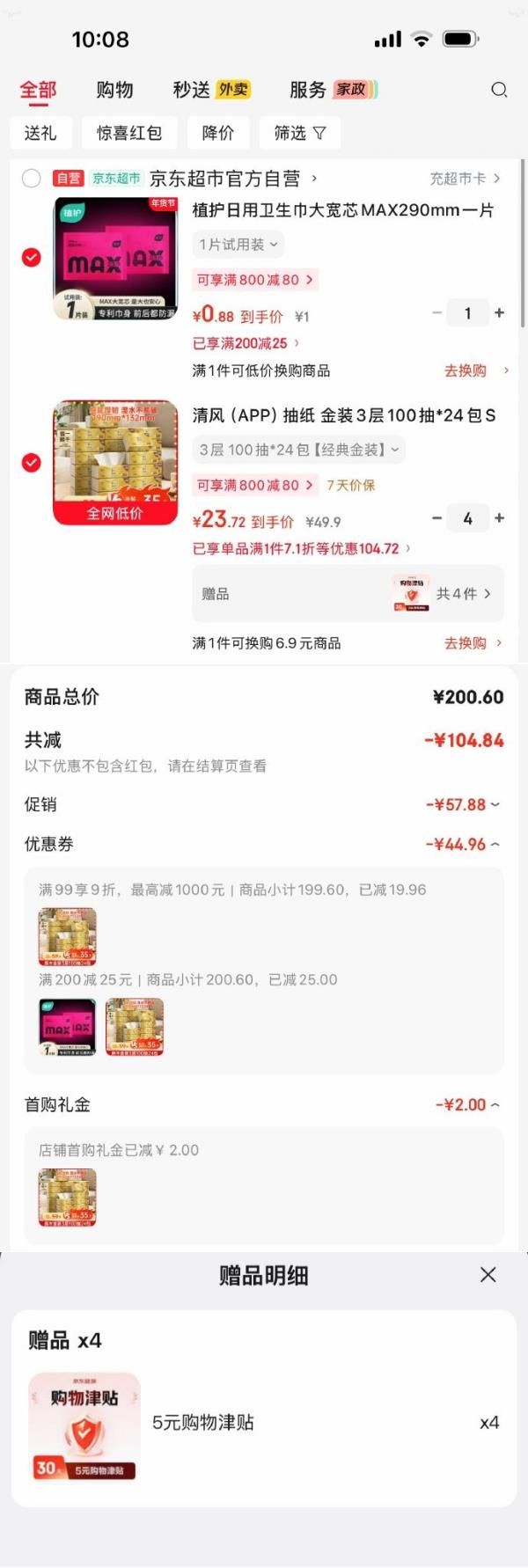Decrease quantity of 清风 tissue
Image resolution: width=528 pixels, height=1568 pixels.
coord(436,518)
